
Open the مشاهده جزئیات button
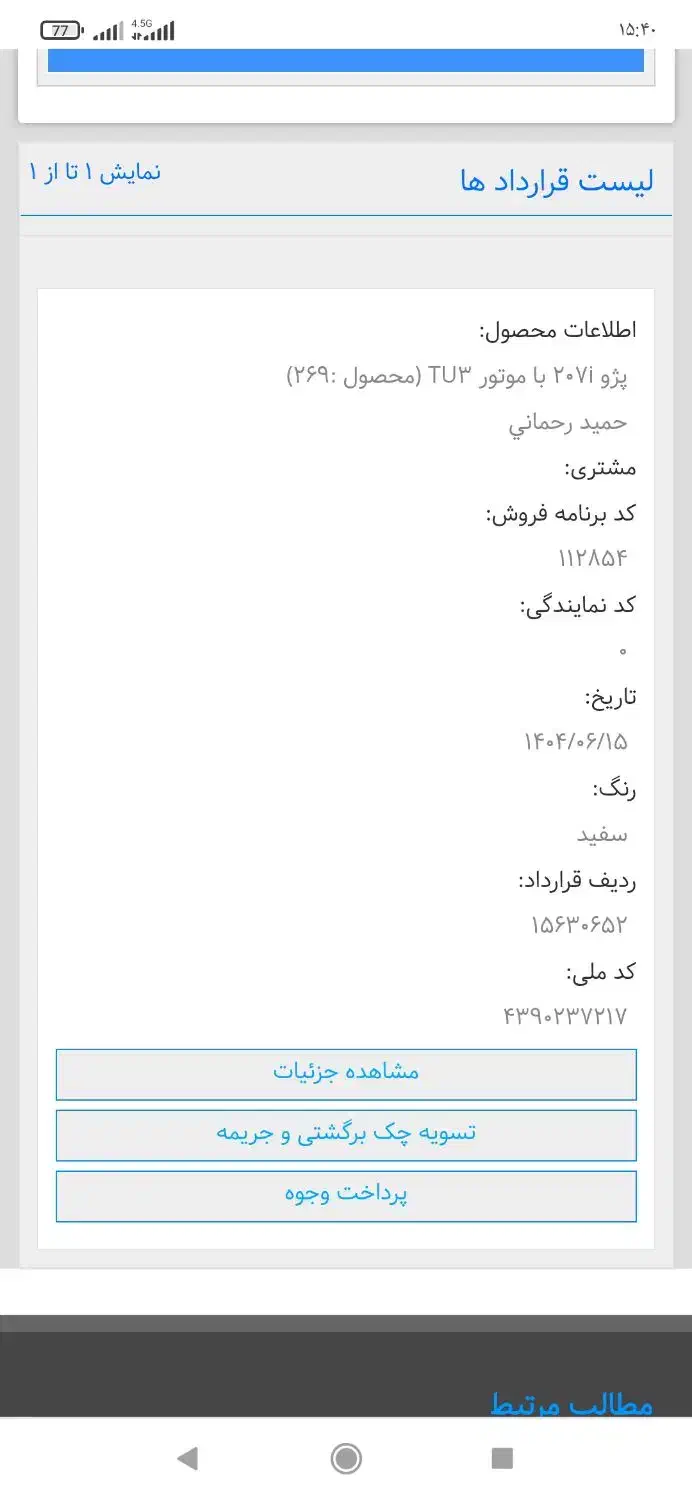(346, 1073)
